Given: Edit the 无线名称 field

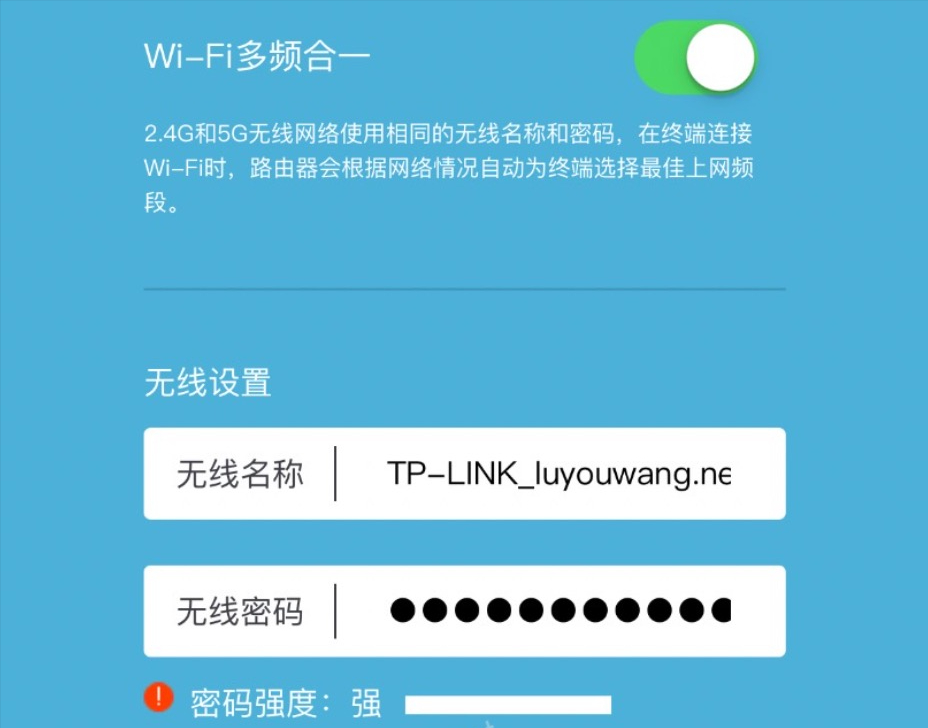Looking at the screenshot, I should (558, 474).
